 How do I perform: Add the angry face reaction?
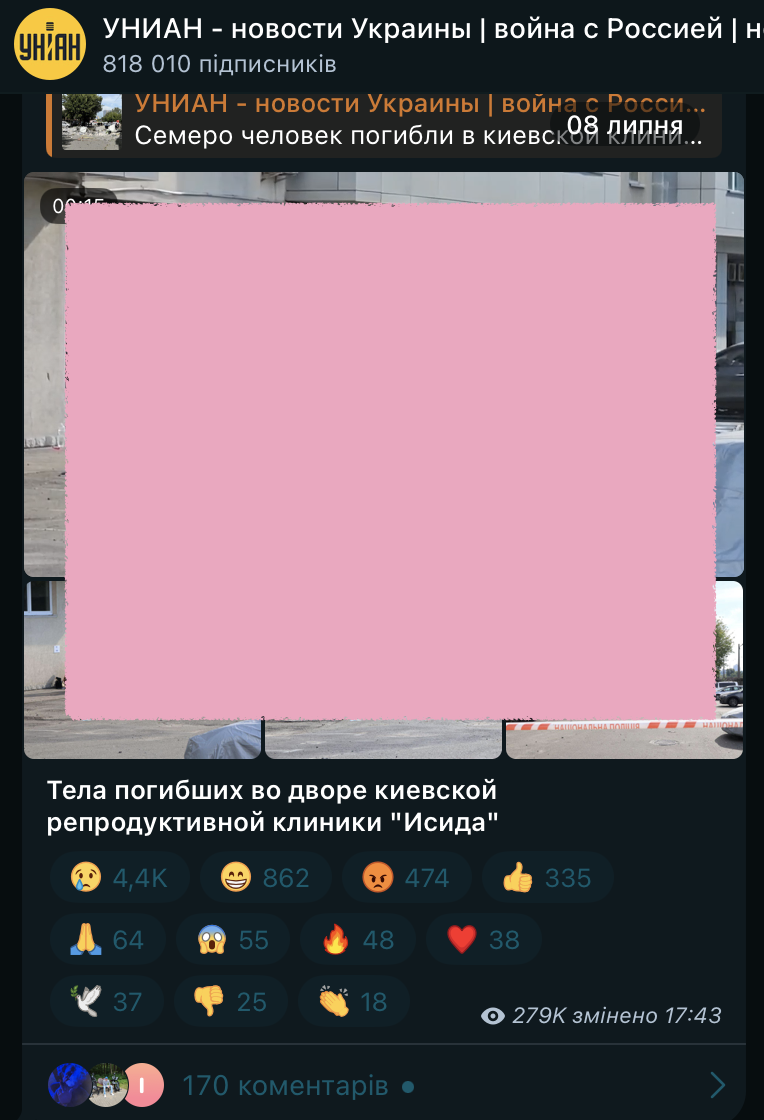[406, 878]
